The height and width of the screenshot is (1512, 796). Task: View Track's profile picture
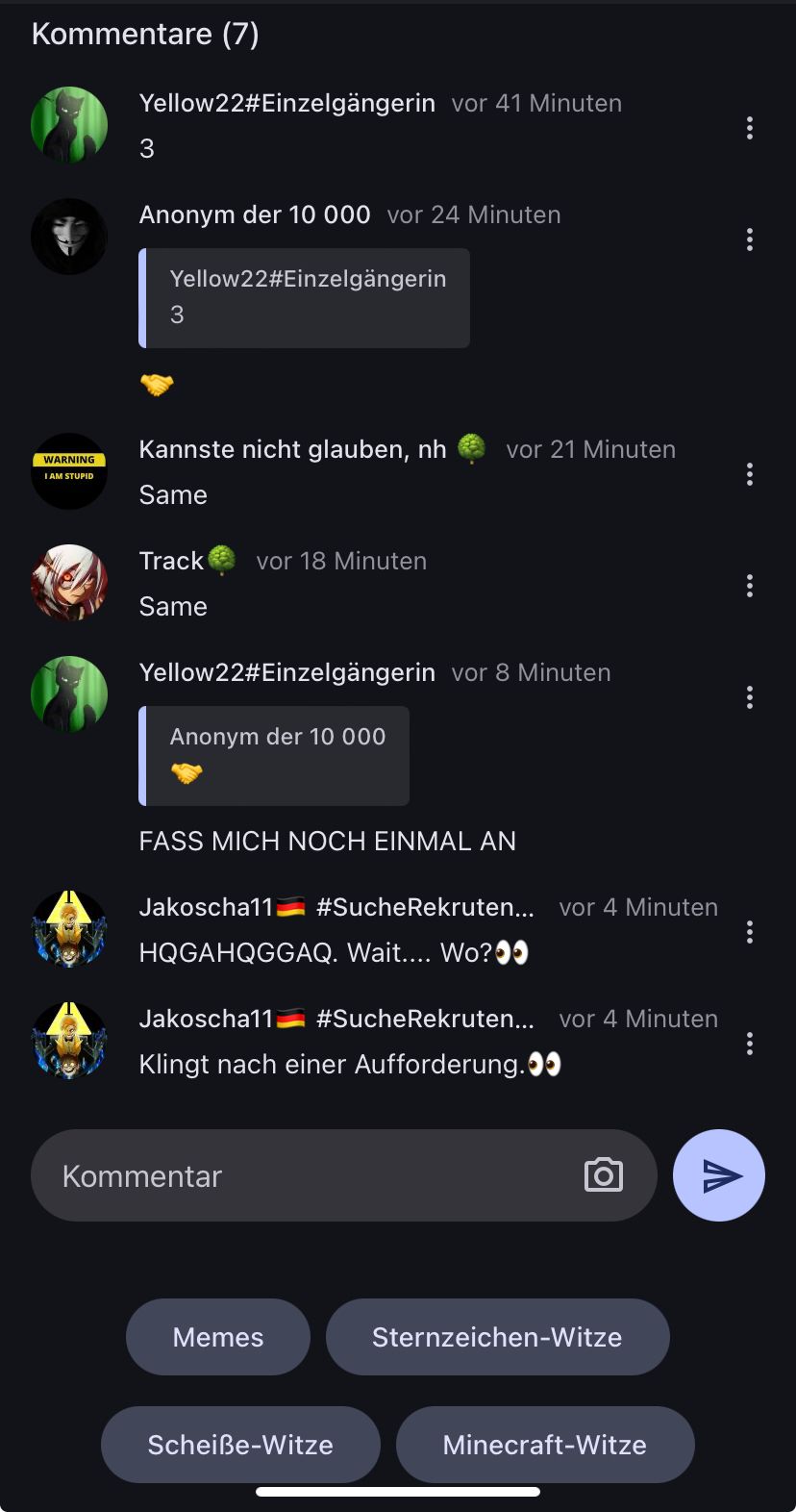click(x=69, y=583)
